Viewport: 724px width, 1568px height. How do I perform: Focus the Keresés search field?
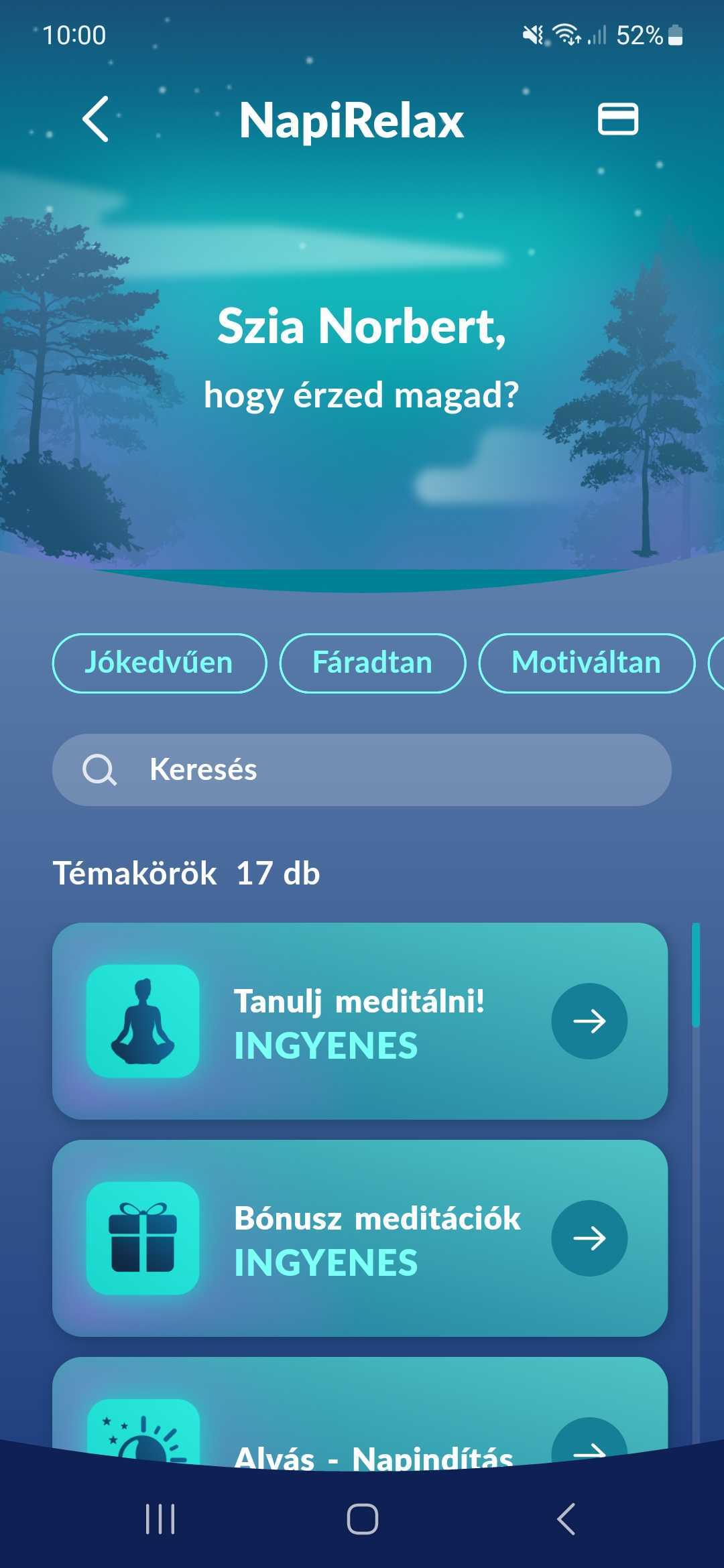(x=362, y=769)
